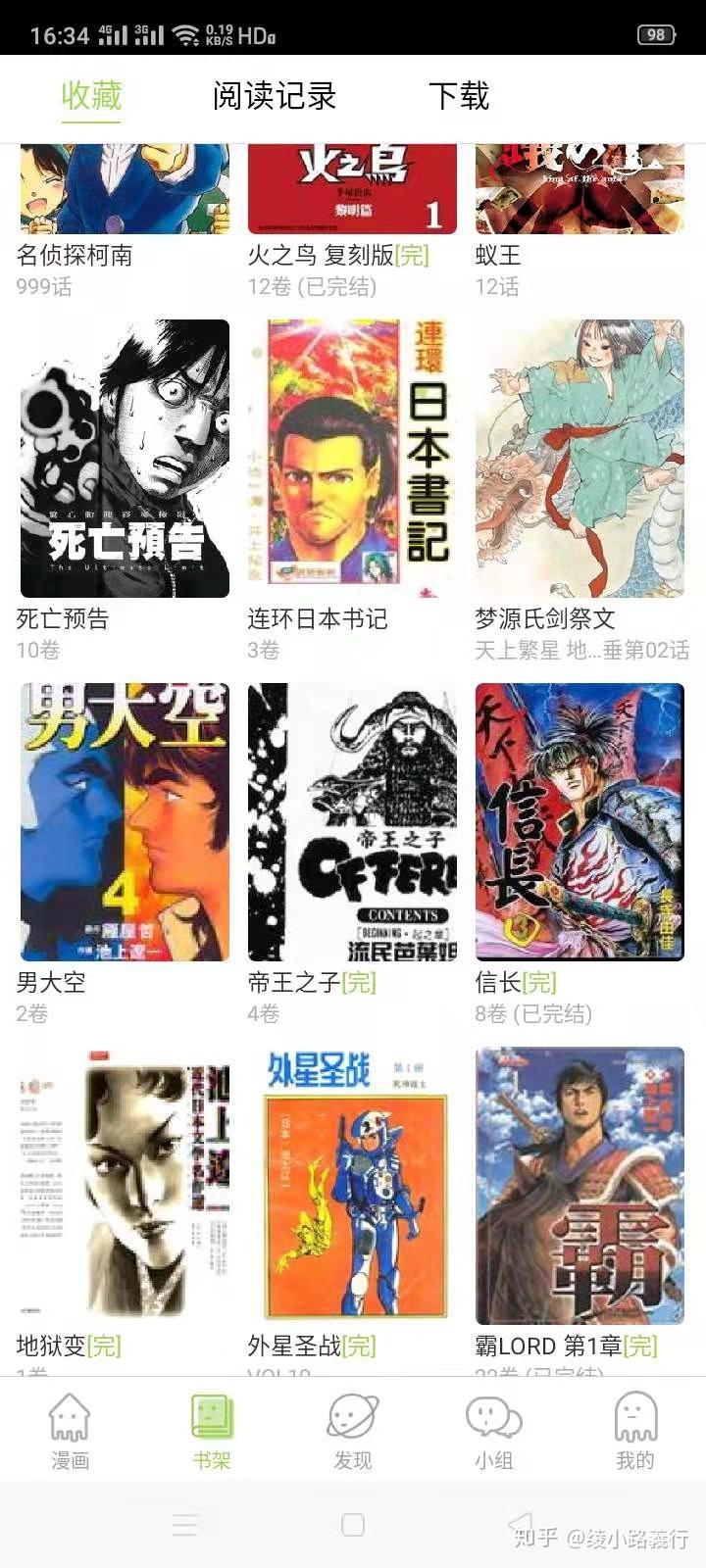Tap the 书架 bottom navigation item

tap(211, 1432)
